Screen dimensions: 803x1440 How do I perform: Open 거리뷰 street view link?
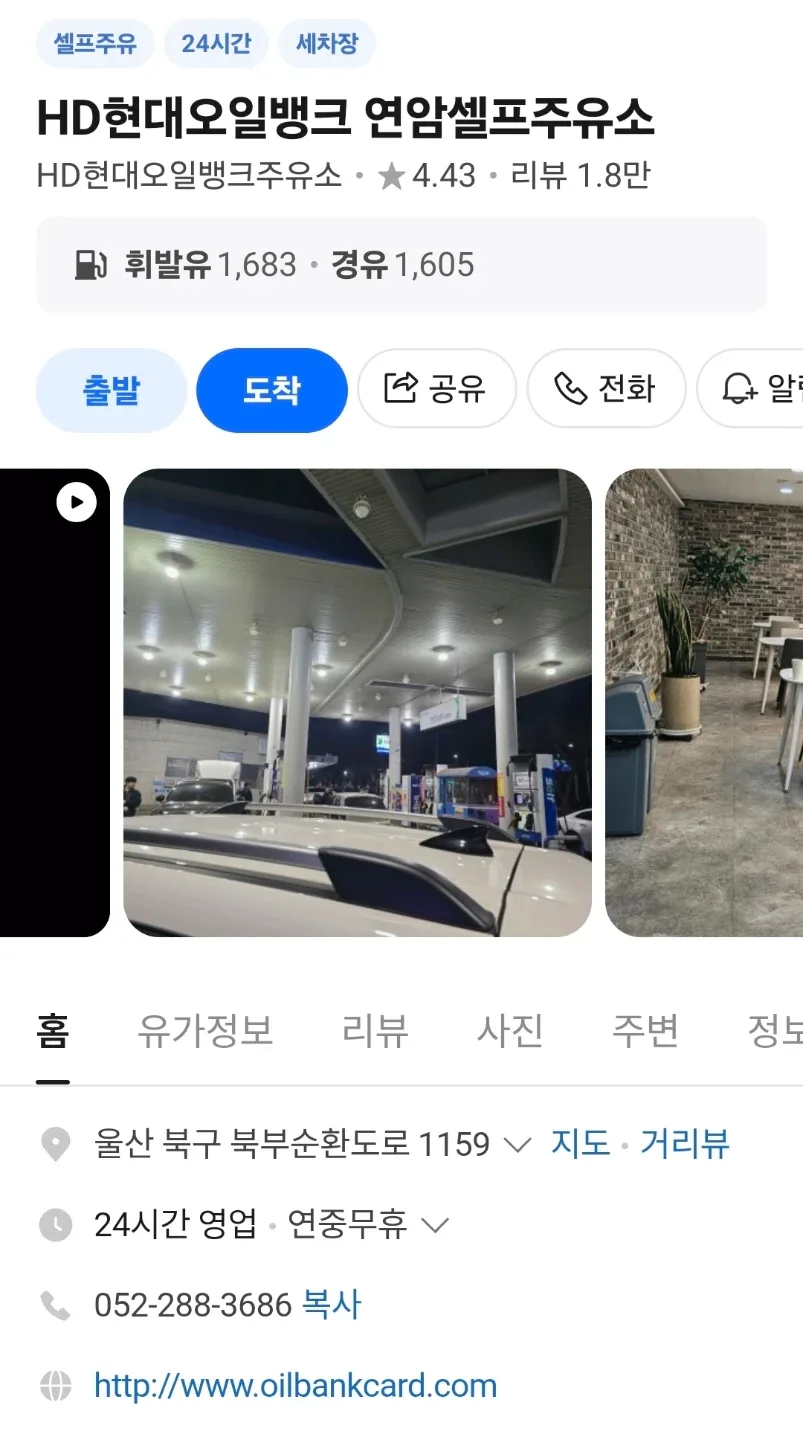(x=685, y=1143)
